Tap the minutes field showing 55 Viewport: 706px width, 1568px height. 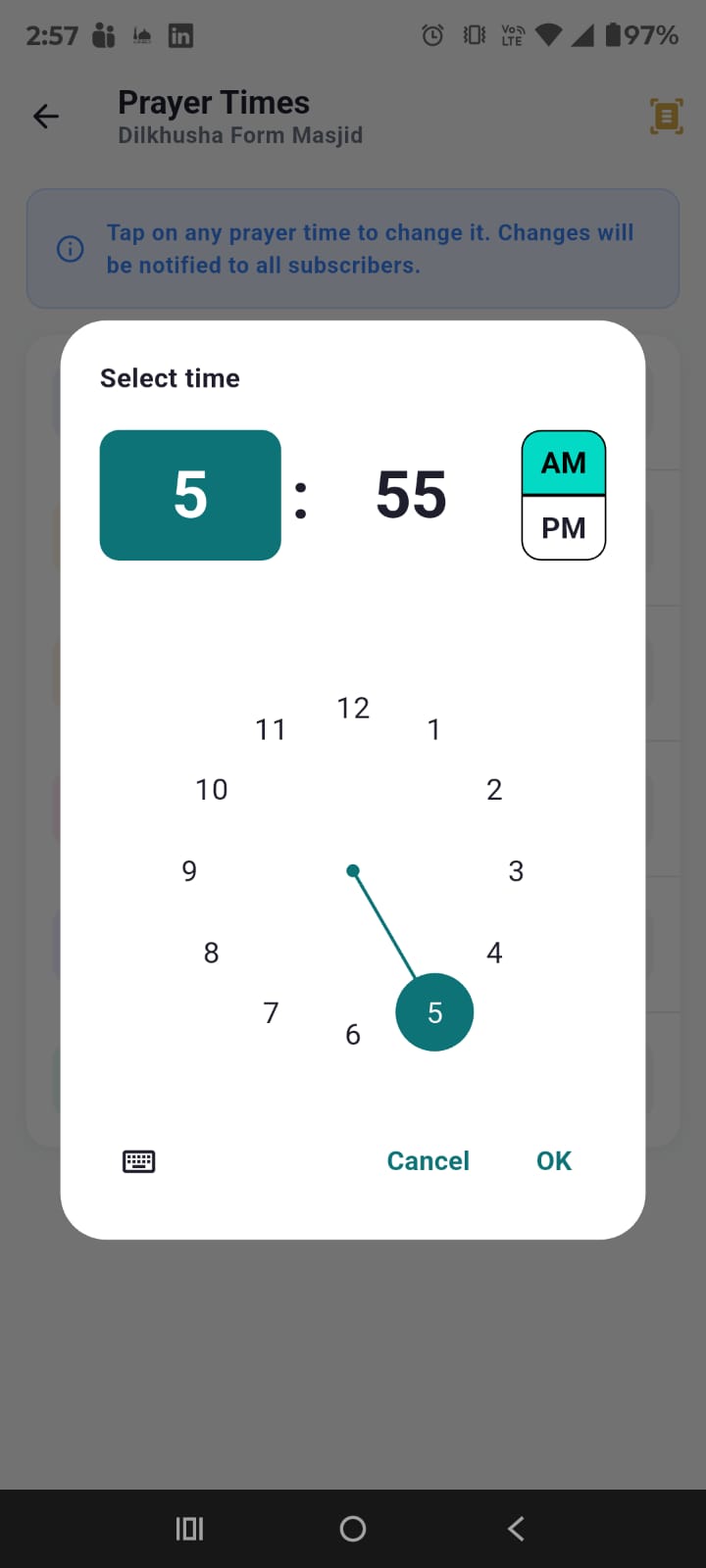(x=410, y=495)
